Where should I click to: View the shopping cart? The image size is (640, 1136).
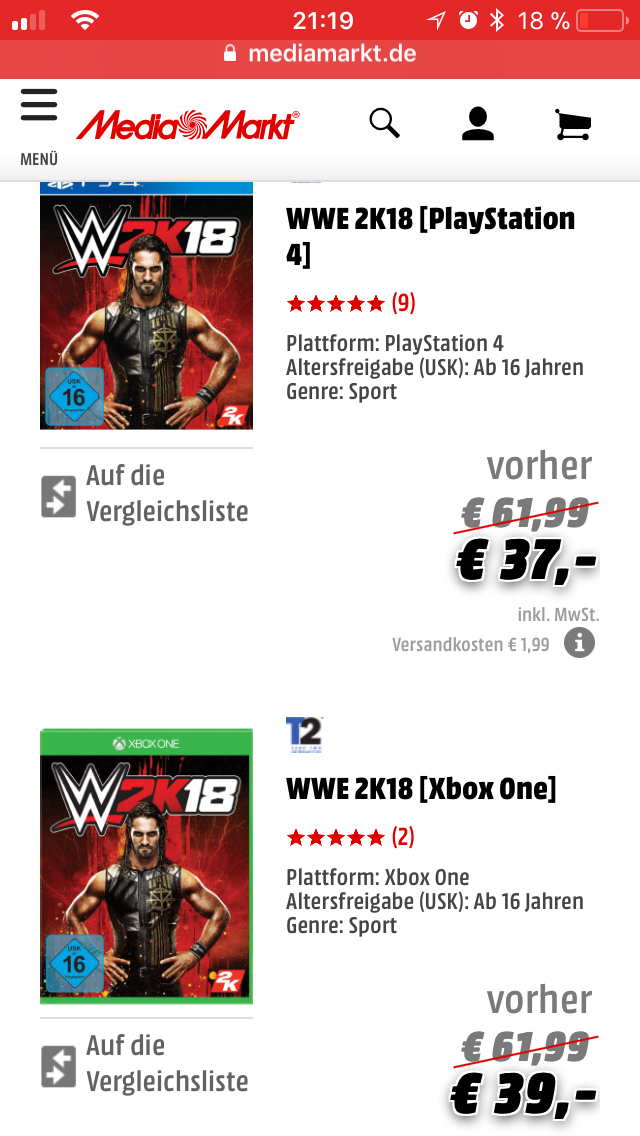click(573, 125)
